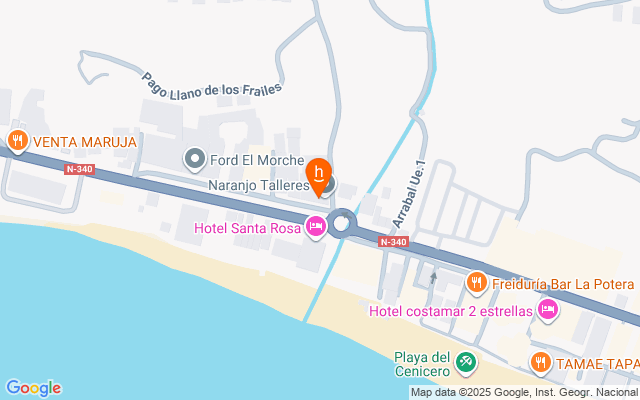Select the VENTA MARUJA restaurant marker
640x400 pixels.
(x=17, y=140)
